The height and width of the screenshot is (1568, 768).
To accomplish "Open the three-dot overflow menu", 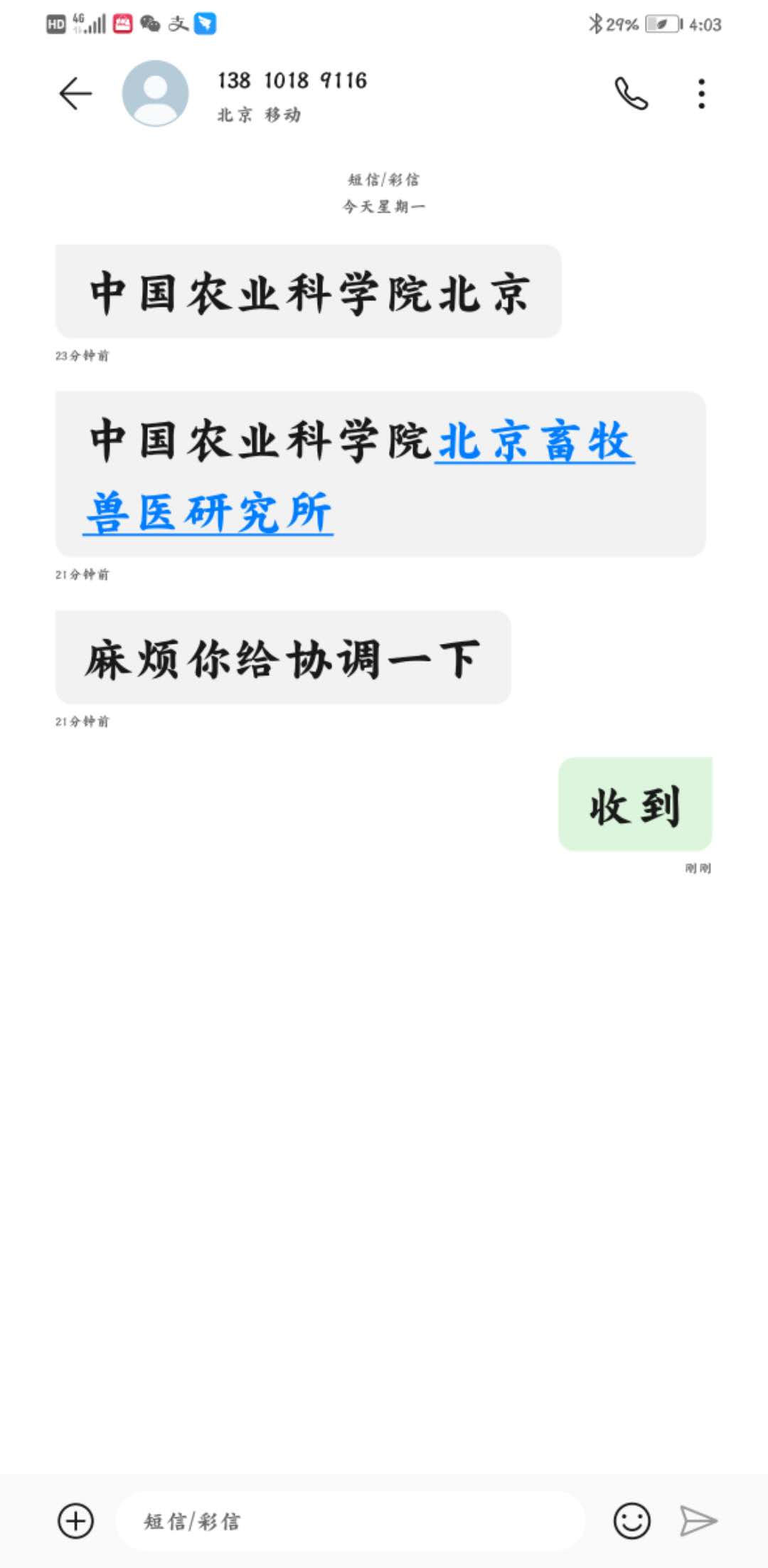I will coord(701,93).
